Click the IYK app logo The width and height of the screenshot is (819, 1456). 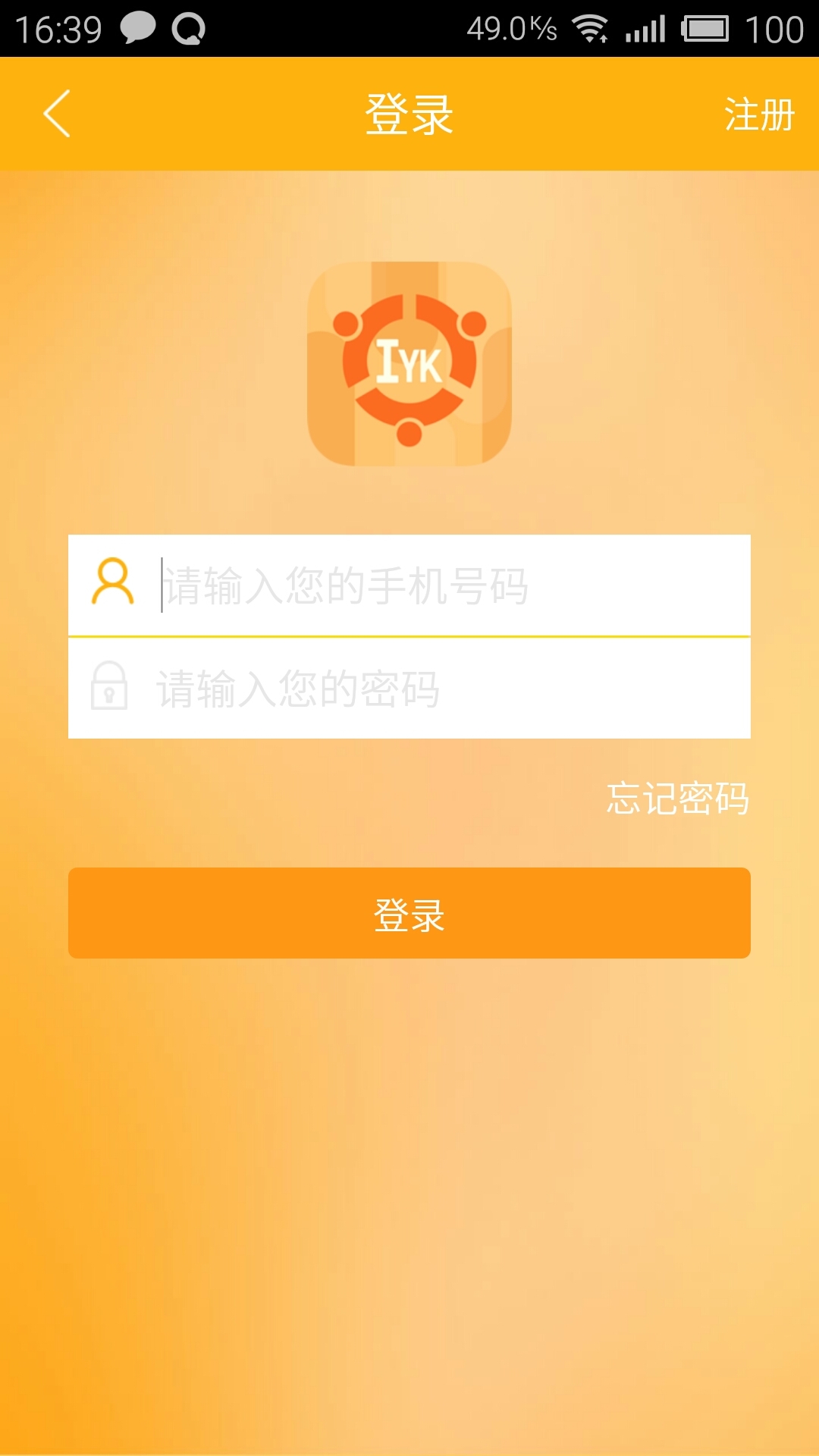pos(409,364)
